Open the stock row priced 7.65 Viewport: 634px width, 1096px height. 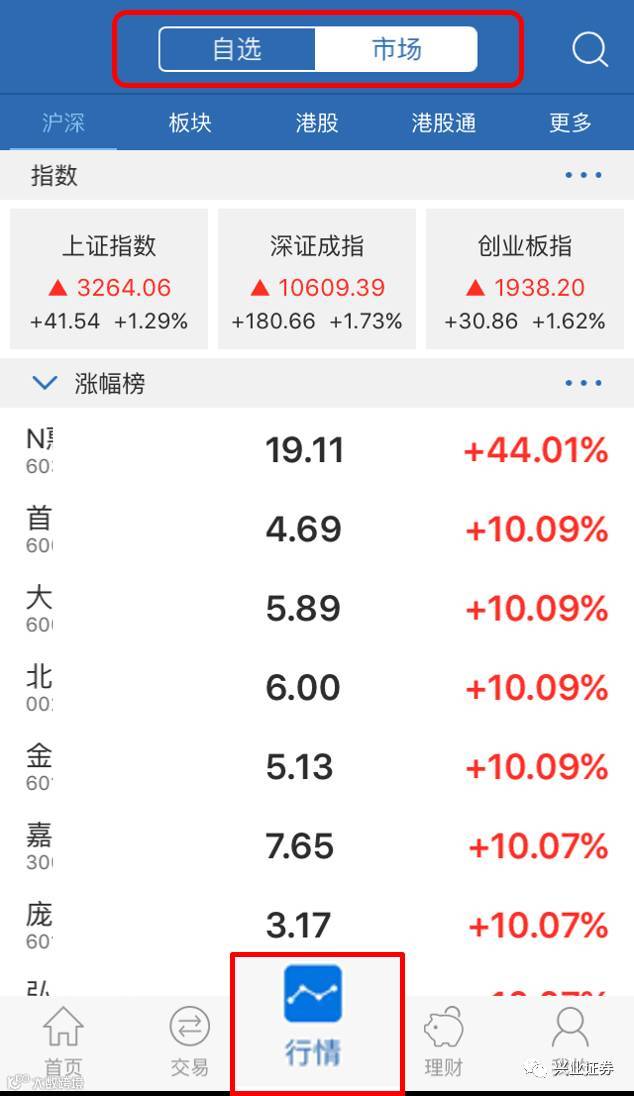[x=317, y=847]
